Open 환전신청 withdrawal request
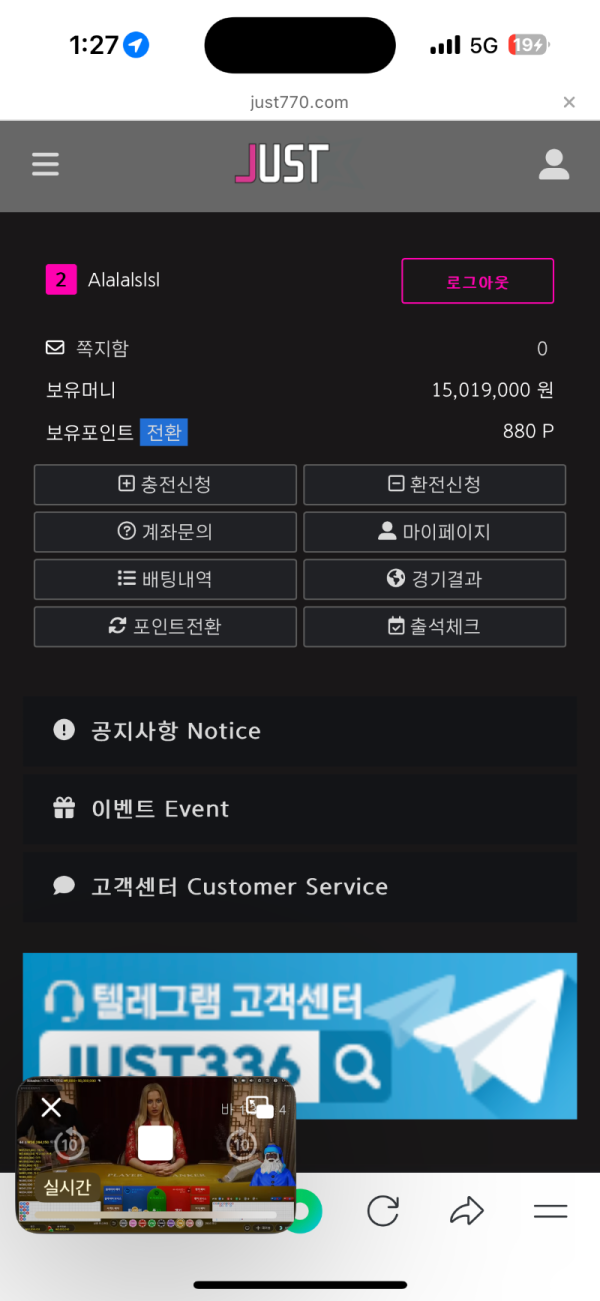Viewport: 600px width, 1301px height. [x=434, y=485]
